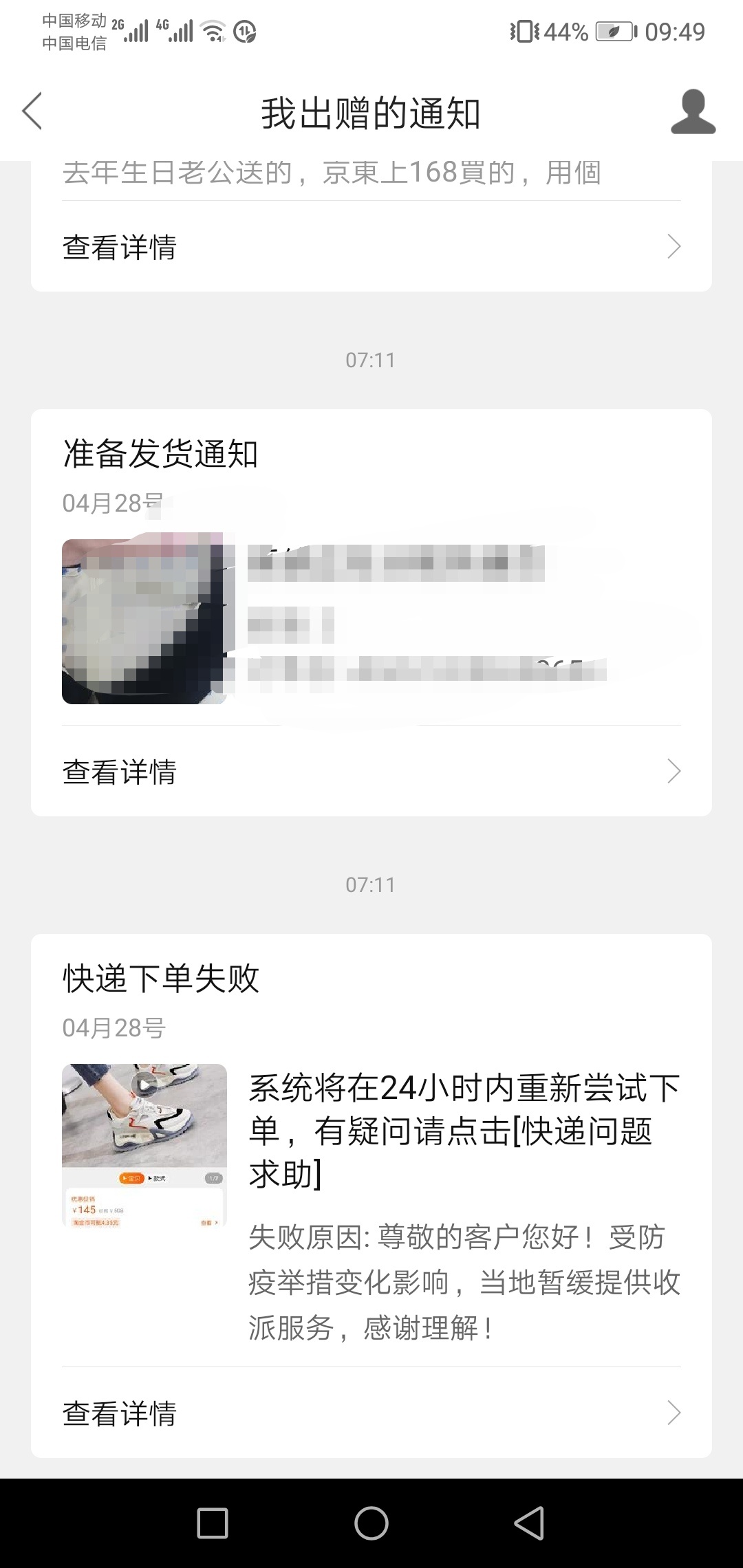Viewport: 743px width, 1568px height.
Task: Open 查看详情 under 准备发货通知
Action: [371, 772]
